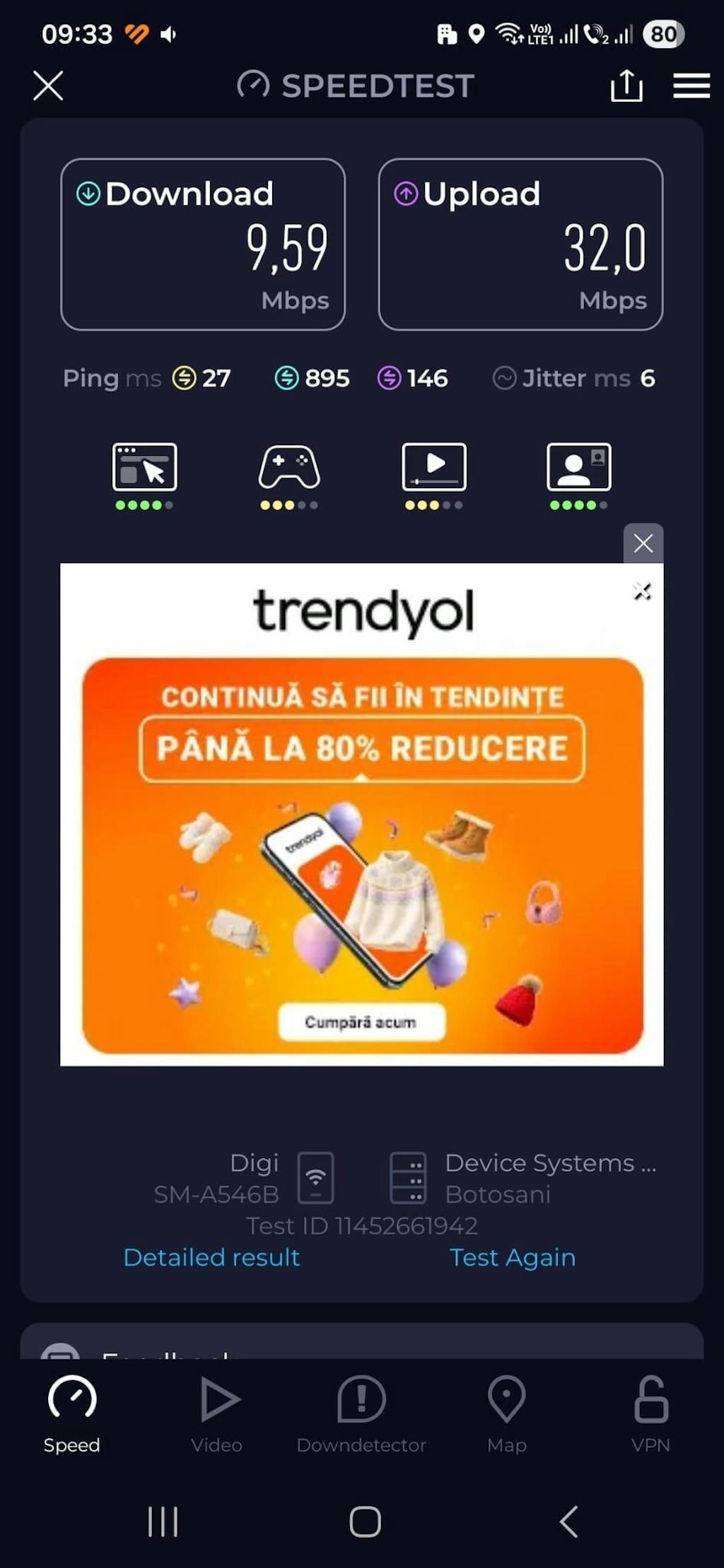Dismiss the Trendyol ad banner
The width and height of the screenshot is (724, 1568).
pyautogui.click(x=643, y=543)
